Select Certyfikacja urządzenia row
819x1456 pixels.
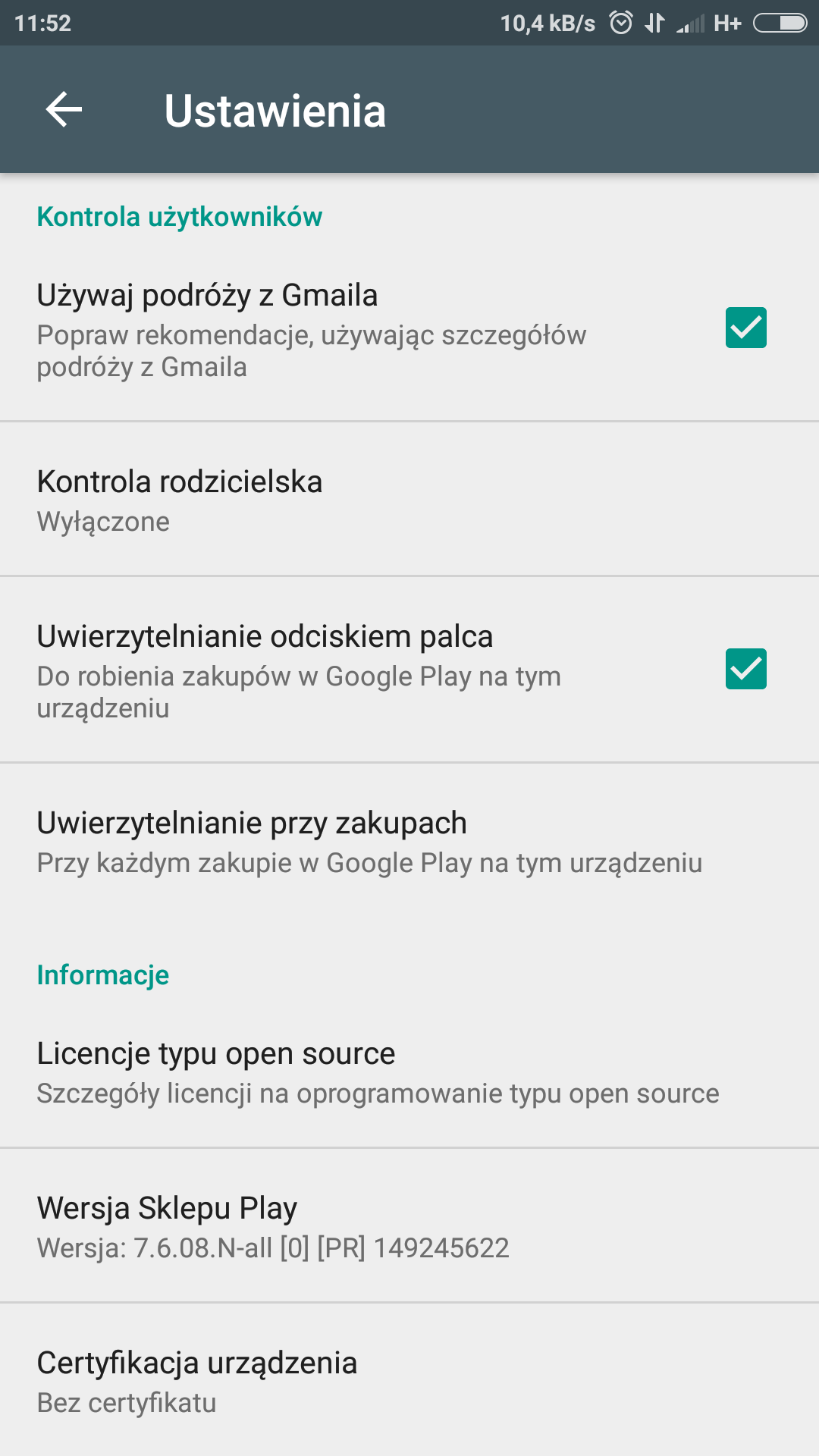[409, 1381]
